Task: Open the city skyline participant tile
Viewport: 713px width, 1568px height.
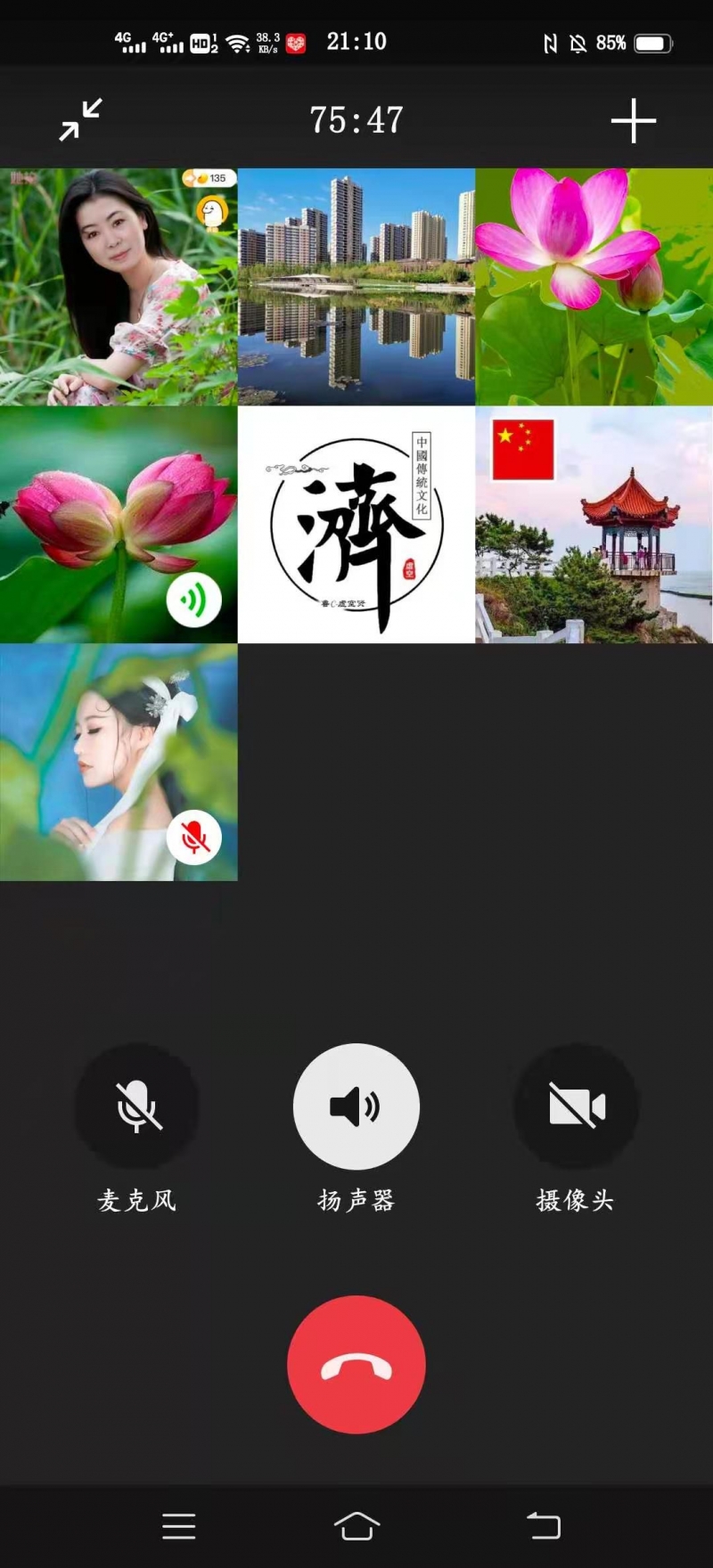Action: tap(356, 287)
